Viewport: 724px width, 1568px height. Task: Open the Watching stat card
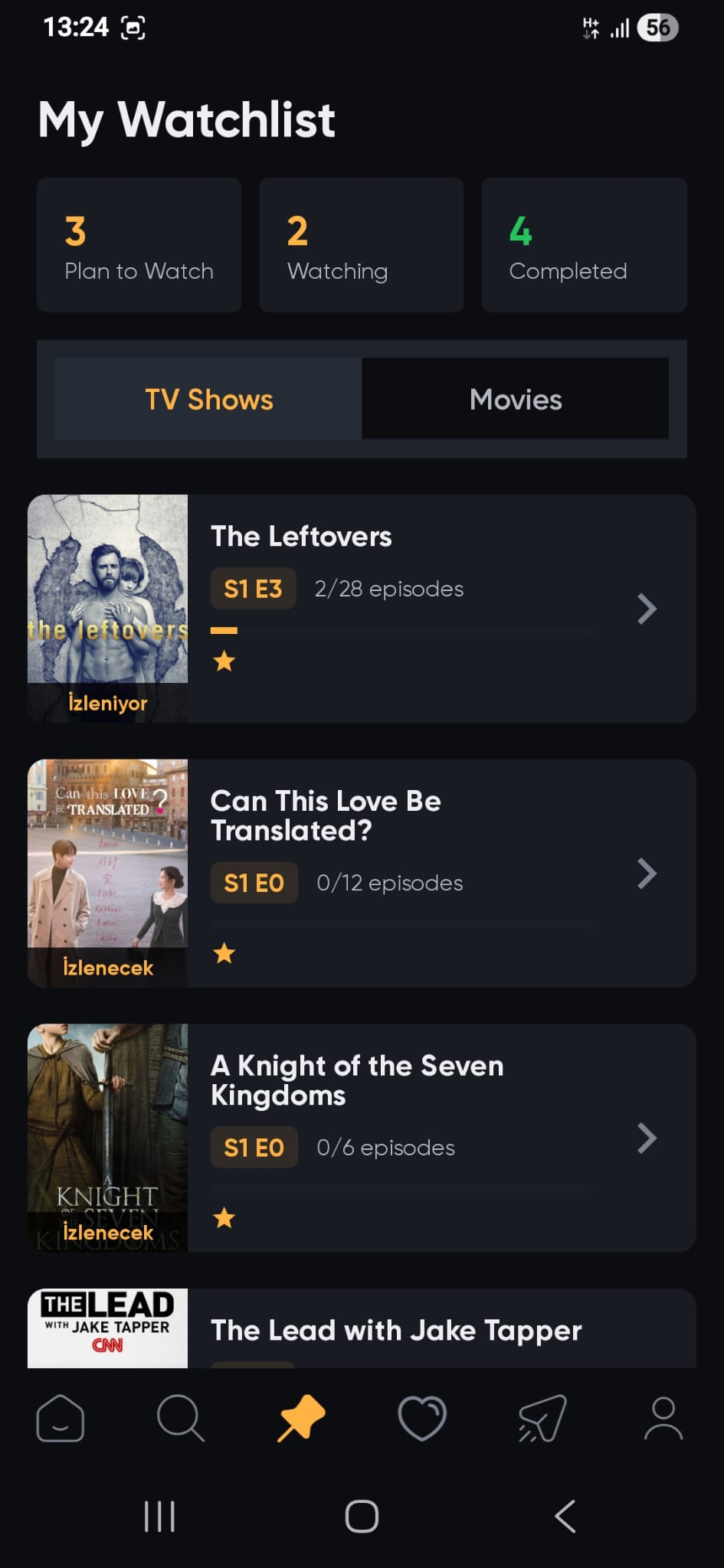click(x=361, y=245)
